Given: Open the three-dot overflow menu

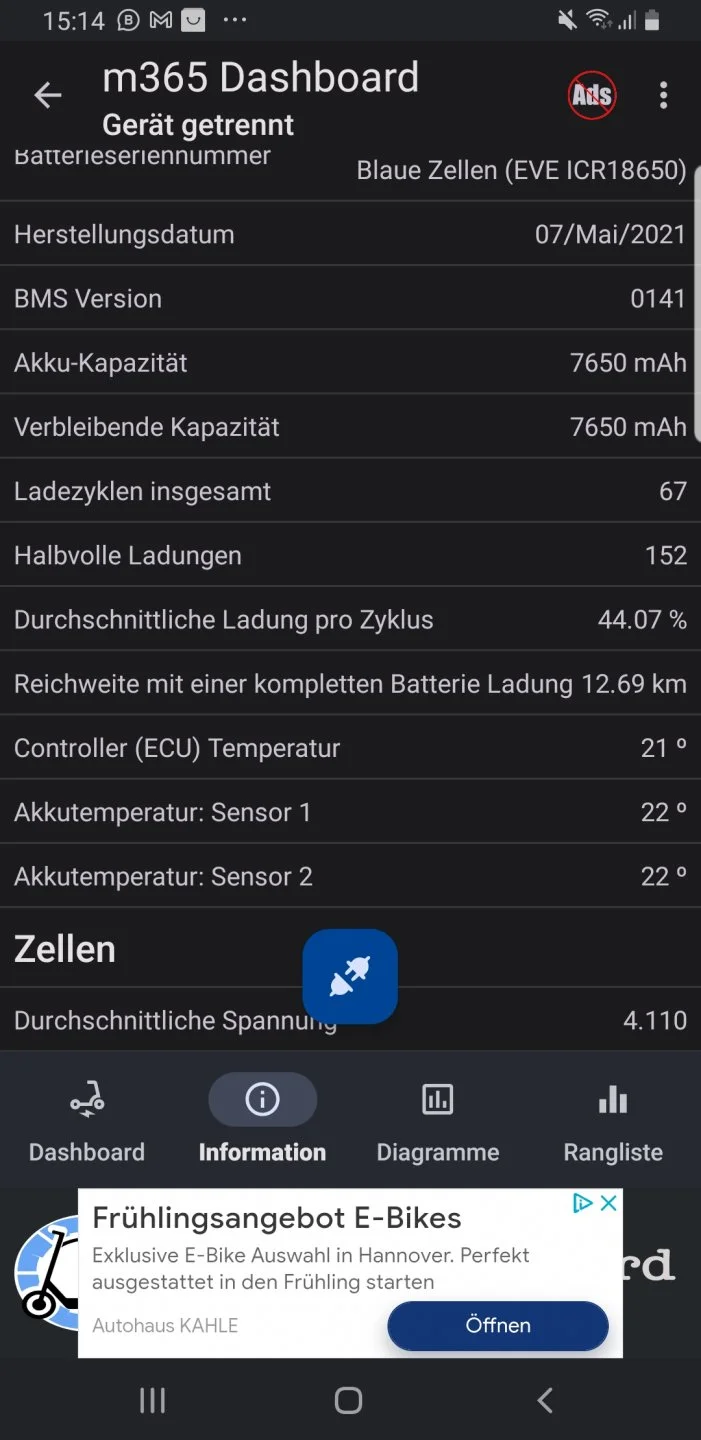Looking at the screenshot, I should coord(663,96).
